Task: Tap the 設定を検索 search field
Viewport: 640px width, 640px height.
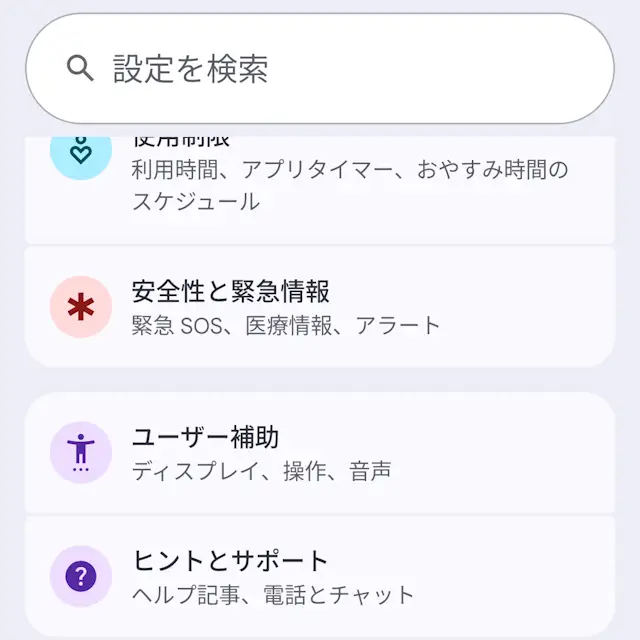Action: (320, 69)
